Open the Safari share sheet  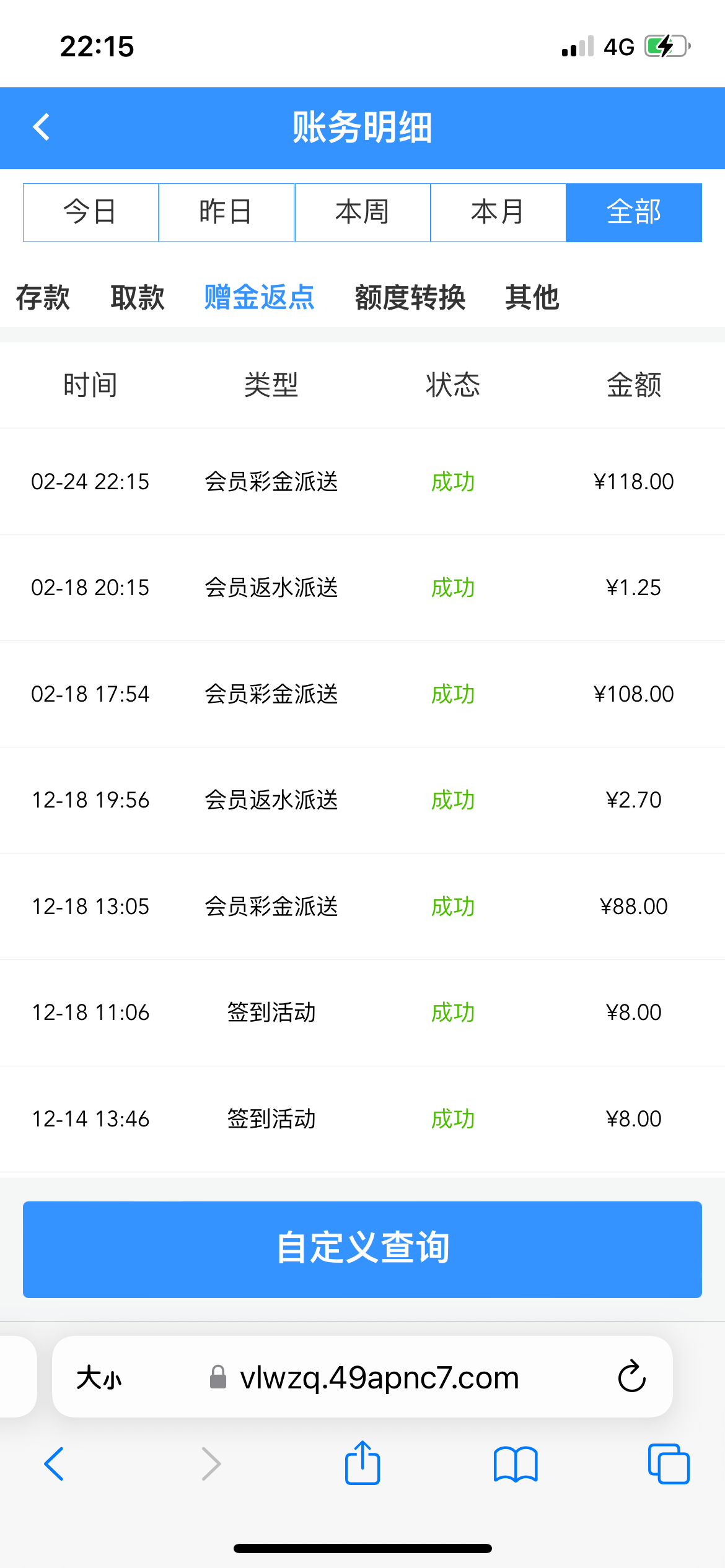point(362,1463)
